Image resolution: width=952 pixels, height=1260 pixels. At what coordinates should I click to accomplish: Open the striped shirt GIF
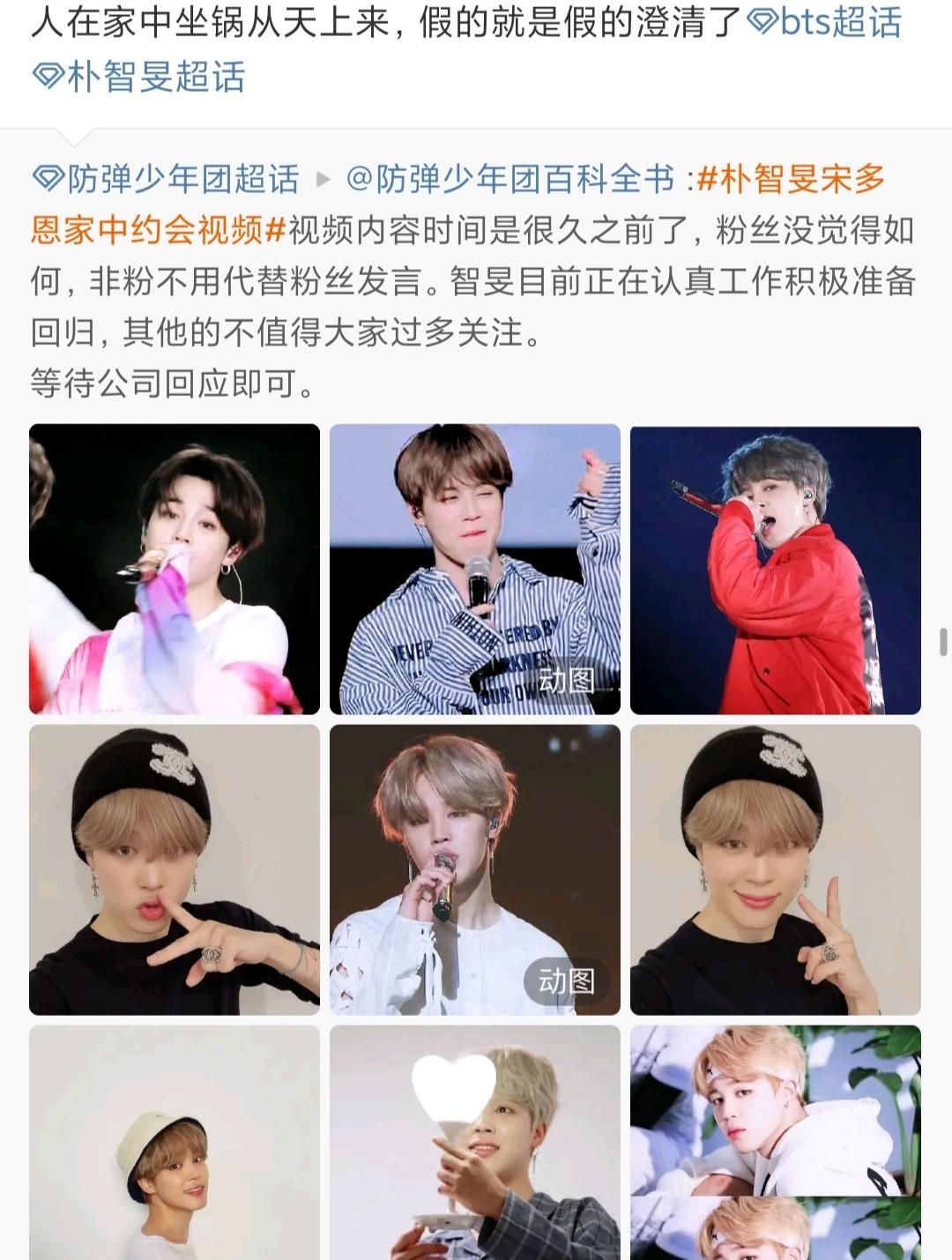coord(474,569)
